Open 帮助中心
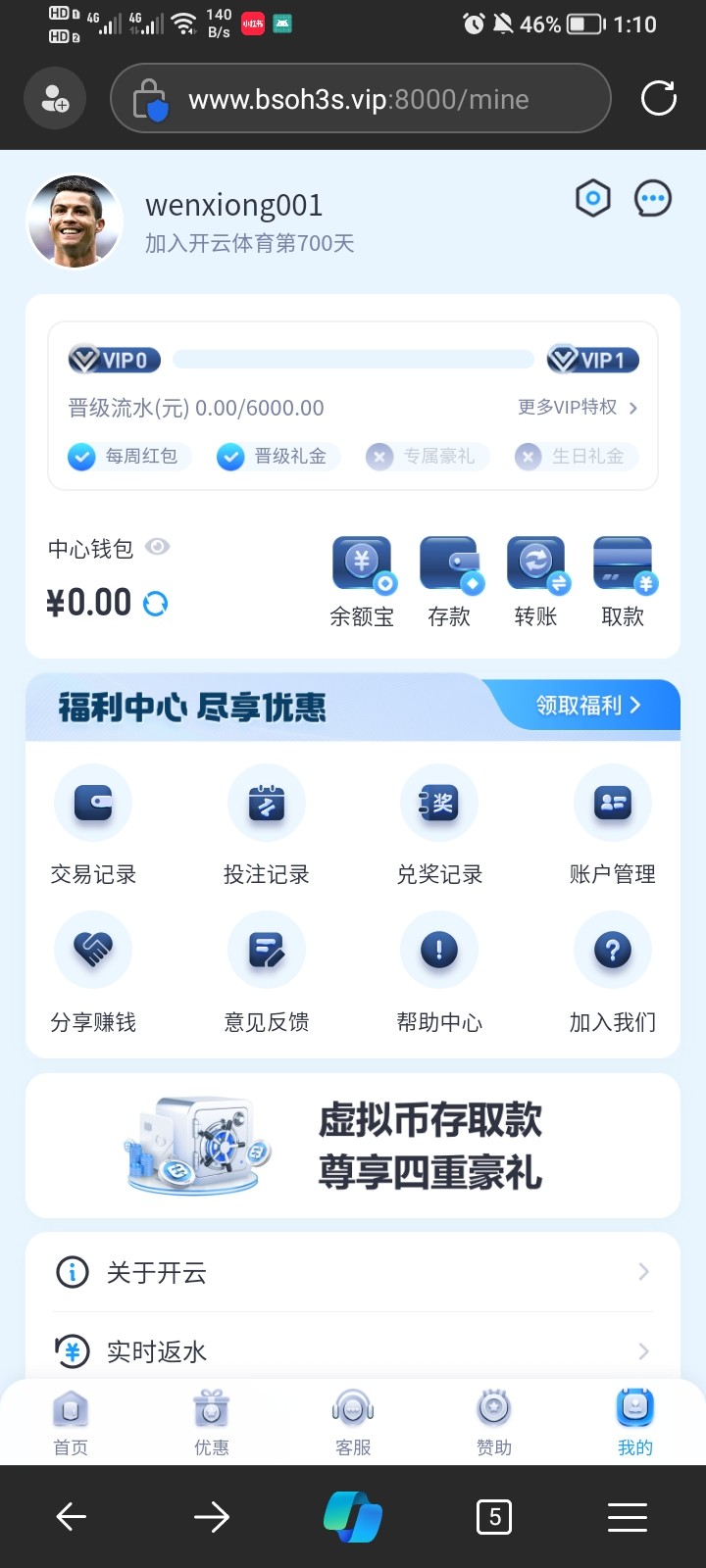Viewport: 706px width, 1568px height. [439, 972]
